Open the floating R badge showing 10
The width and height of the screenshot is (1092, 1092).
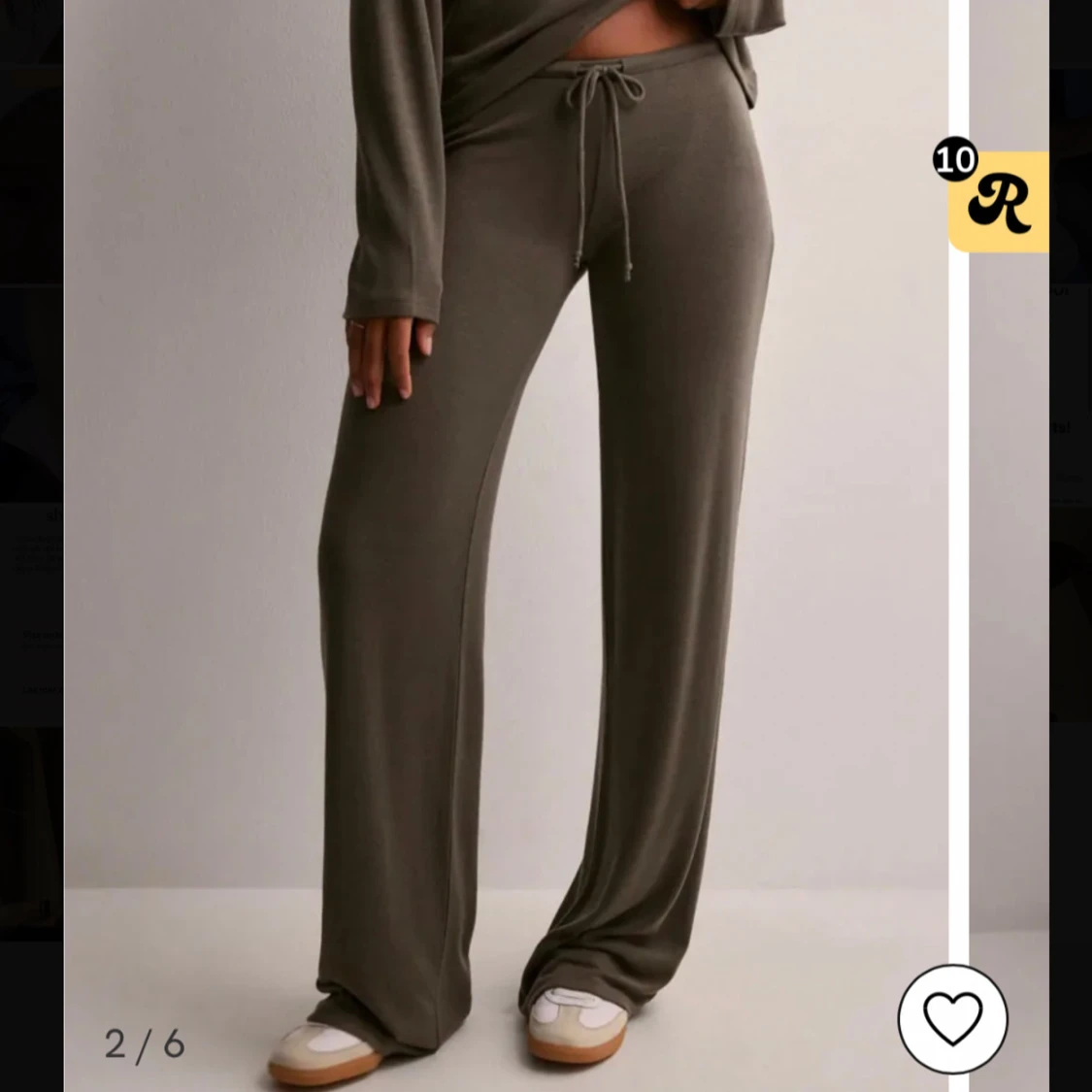(997, 201)
